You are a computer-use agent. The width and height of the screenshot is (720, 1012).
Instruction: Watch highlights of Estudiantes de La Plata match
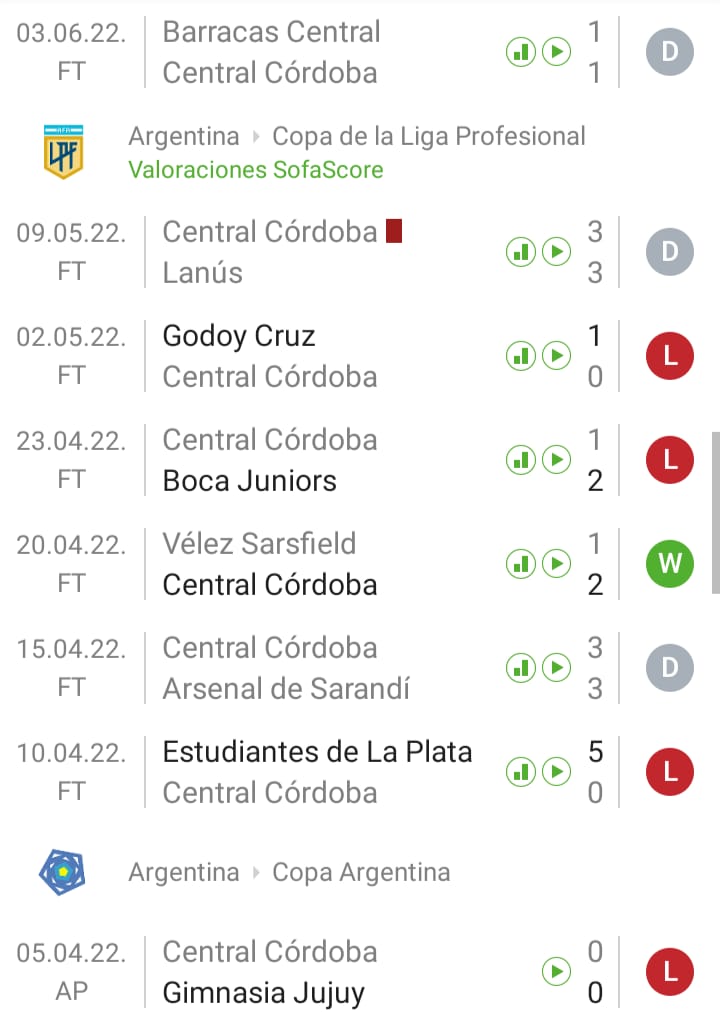556,772
